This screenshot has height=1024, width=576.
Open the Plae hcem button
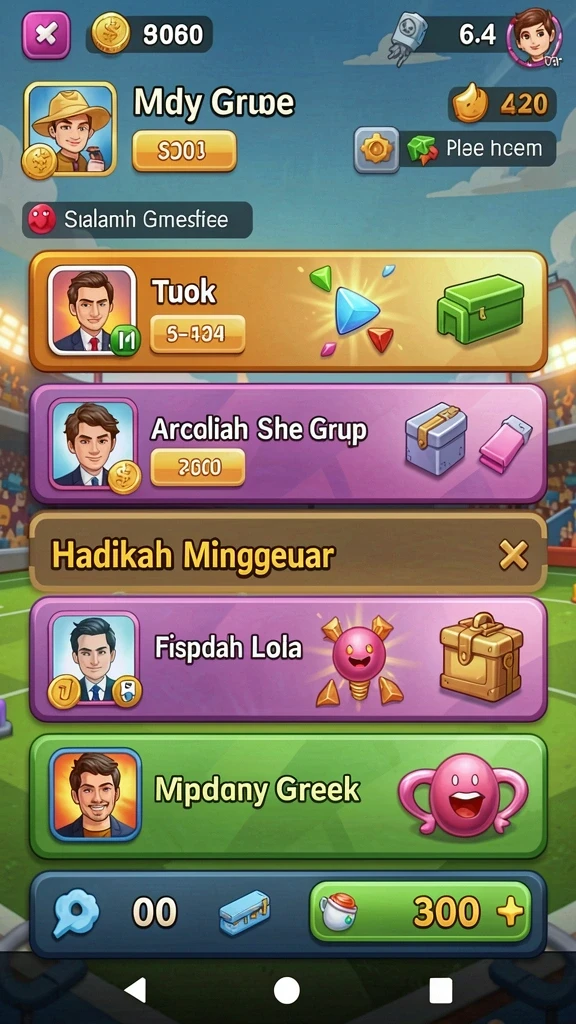point(478,149)
